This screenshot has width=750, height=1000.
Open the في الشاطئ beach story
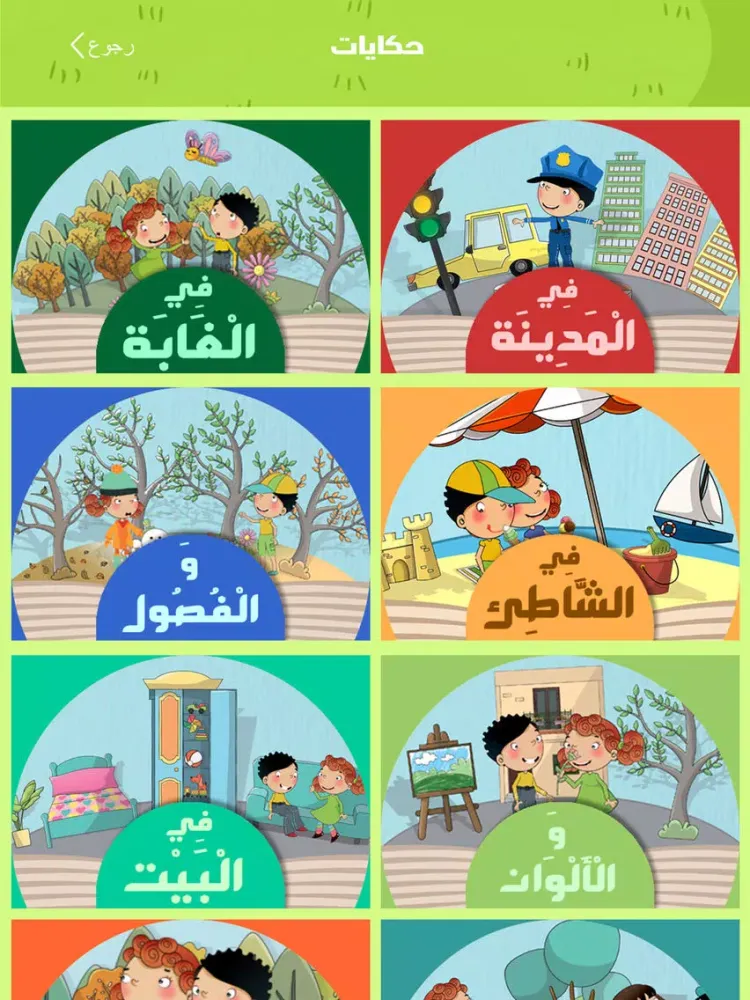[560, 514]
